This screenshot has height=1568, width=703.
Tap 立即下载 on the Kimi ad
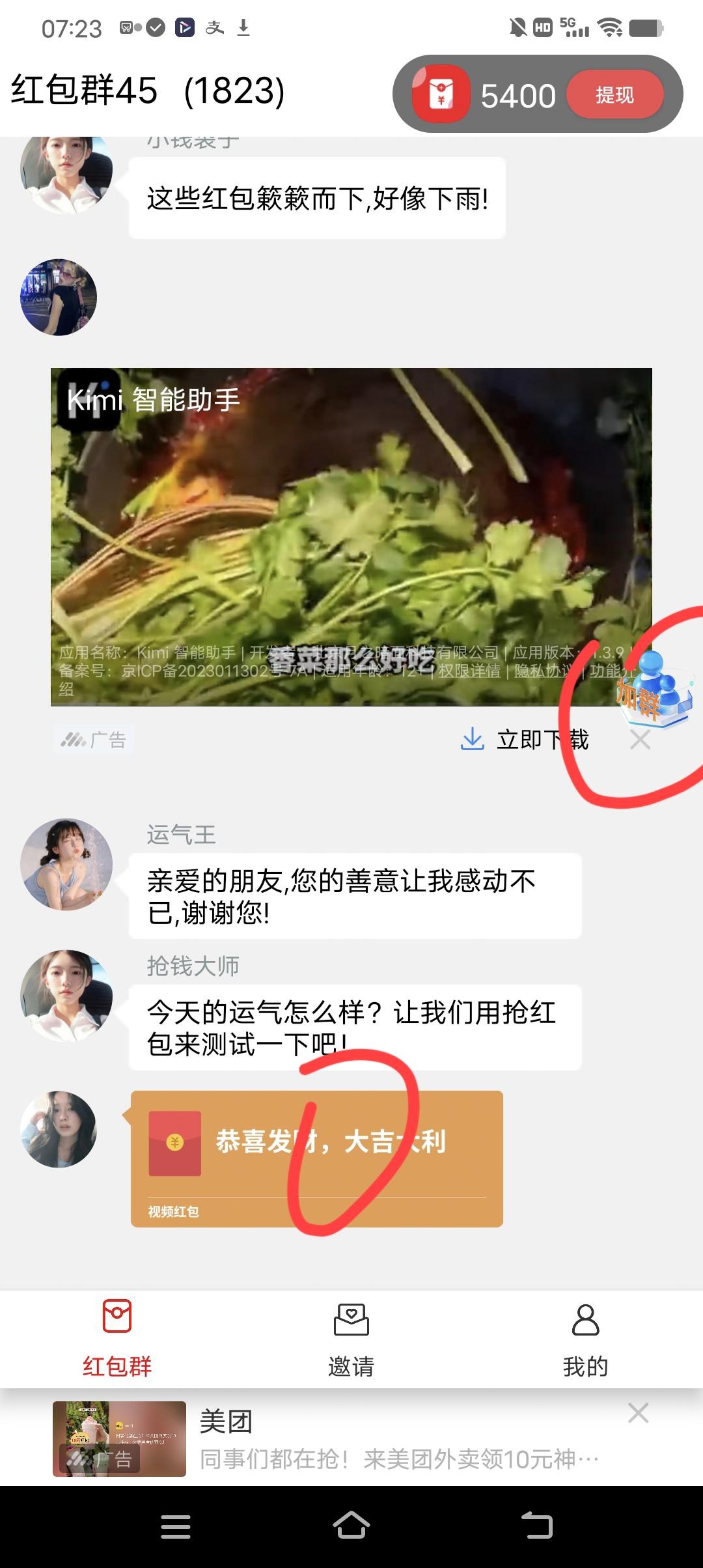pyautogui.click(x=525, y=740)
